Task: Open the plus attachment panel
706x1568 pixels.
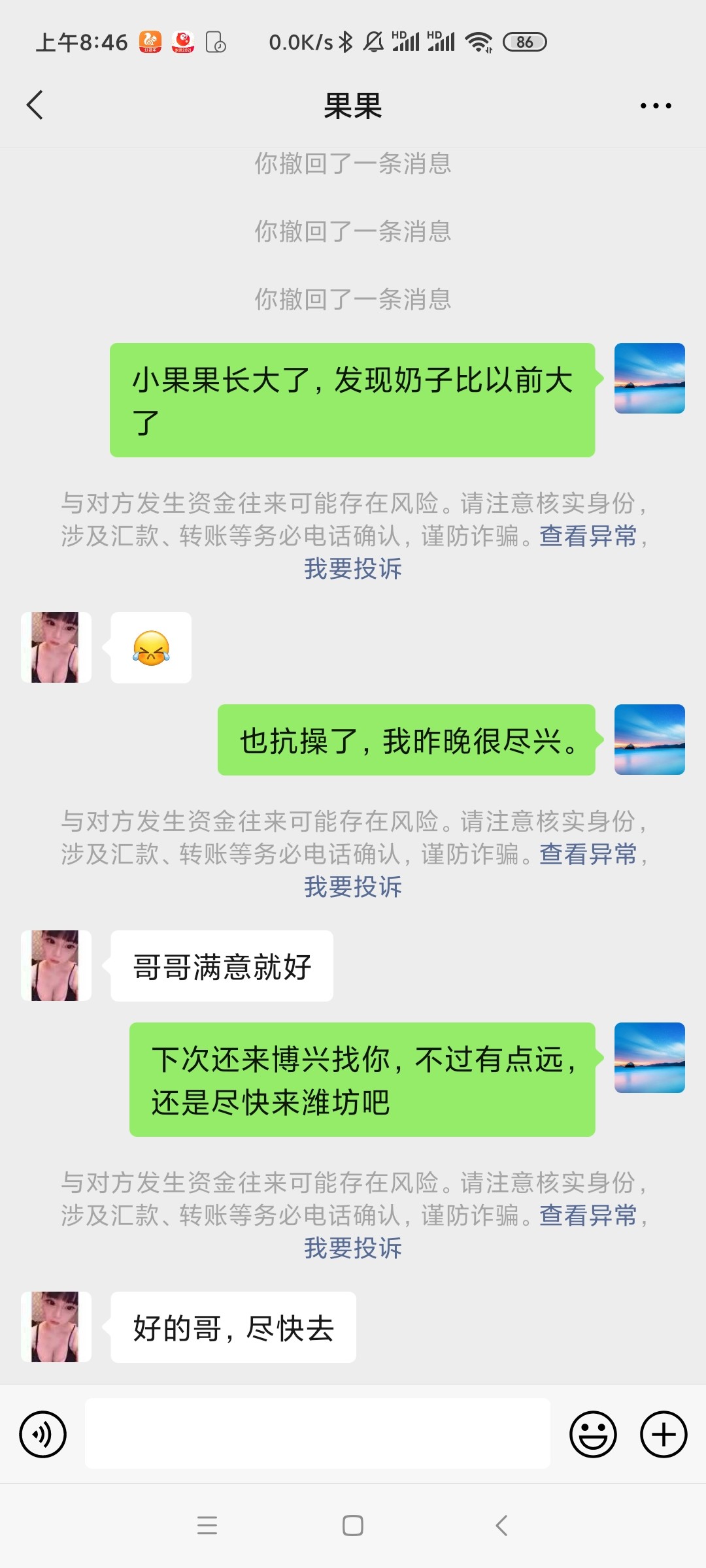Action: [664, 1435]
